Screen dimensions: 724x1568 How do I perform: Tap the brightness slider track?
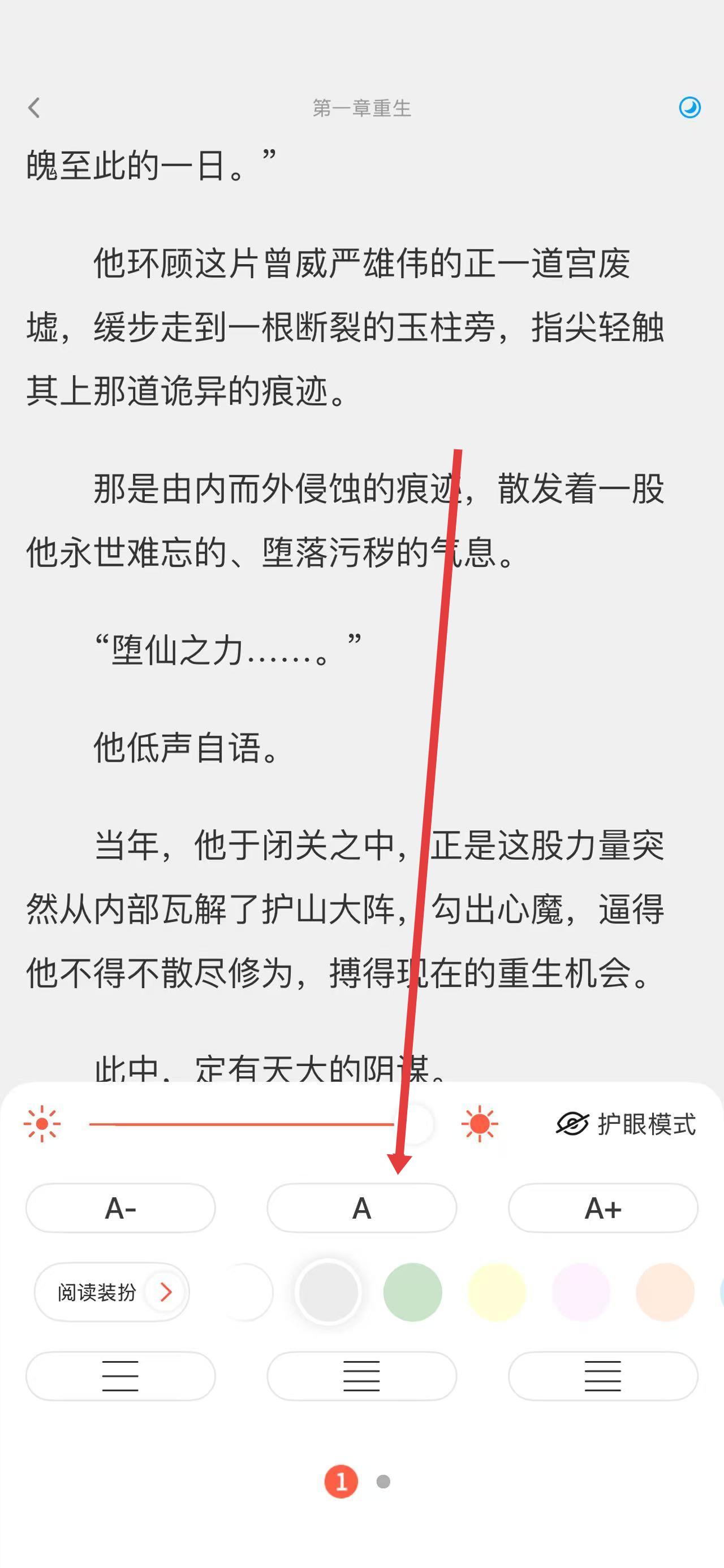[244, 1124]
